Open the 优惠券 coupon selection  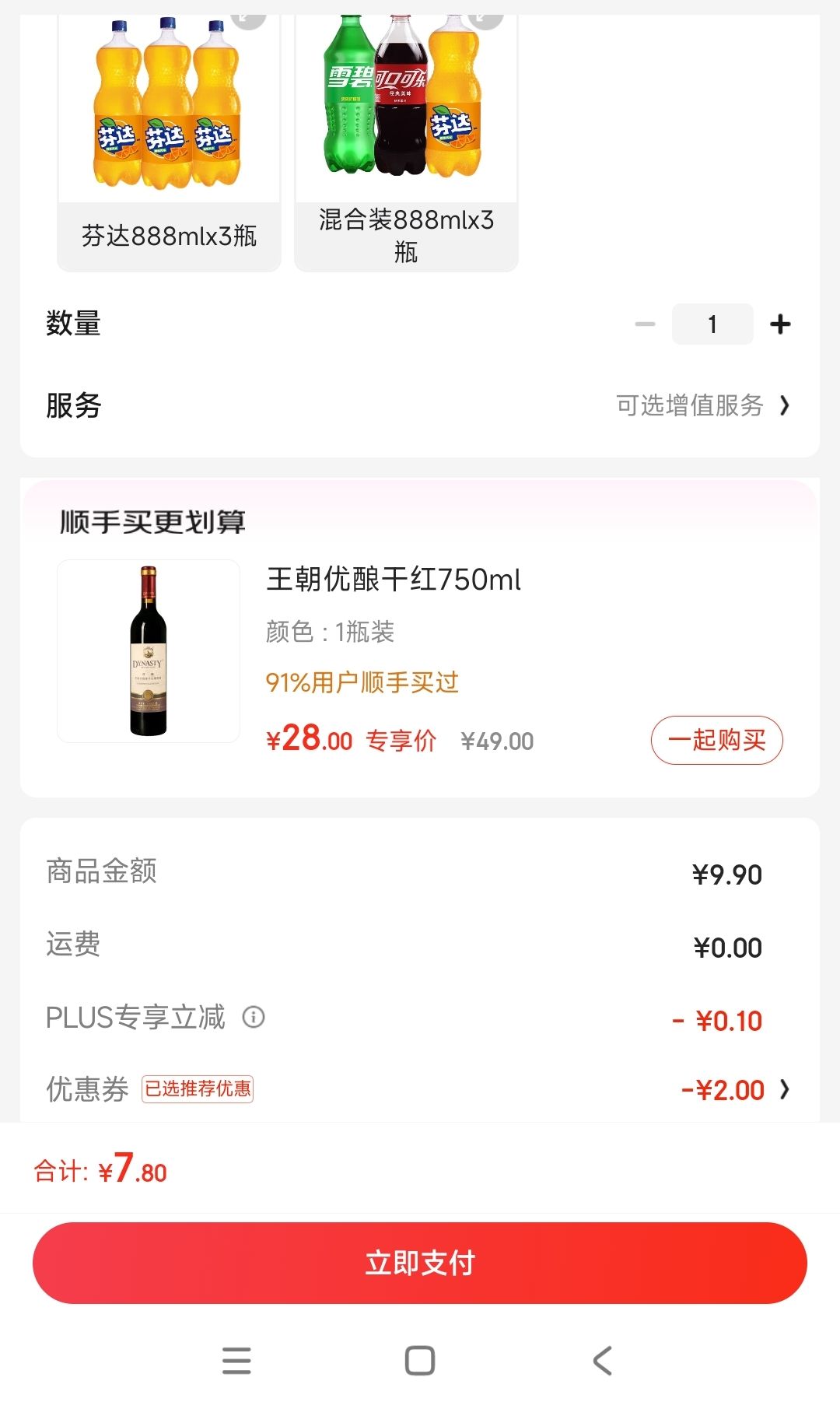[734, 1090]
